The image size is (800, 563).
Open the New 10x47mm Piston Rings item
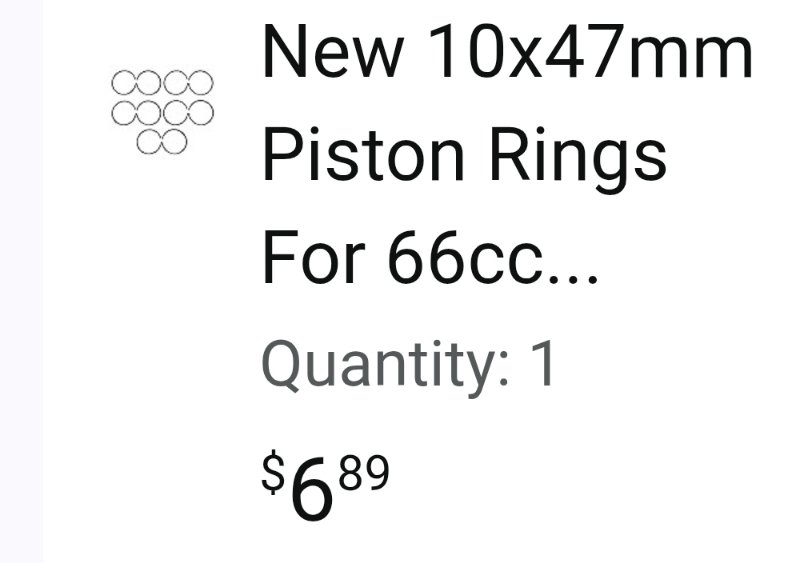pos(505,158)
